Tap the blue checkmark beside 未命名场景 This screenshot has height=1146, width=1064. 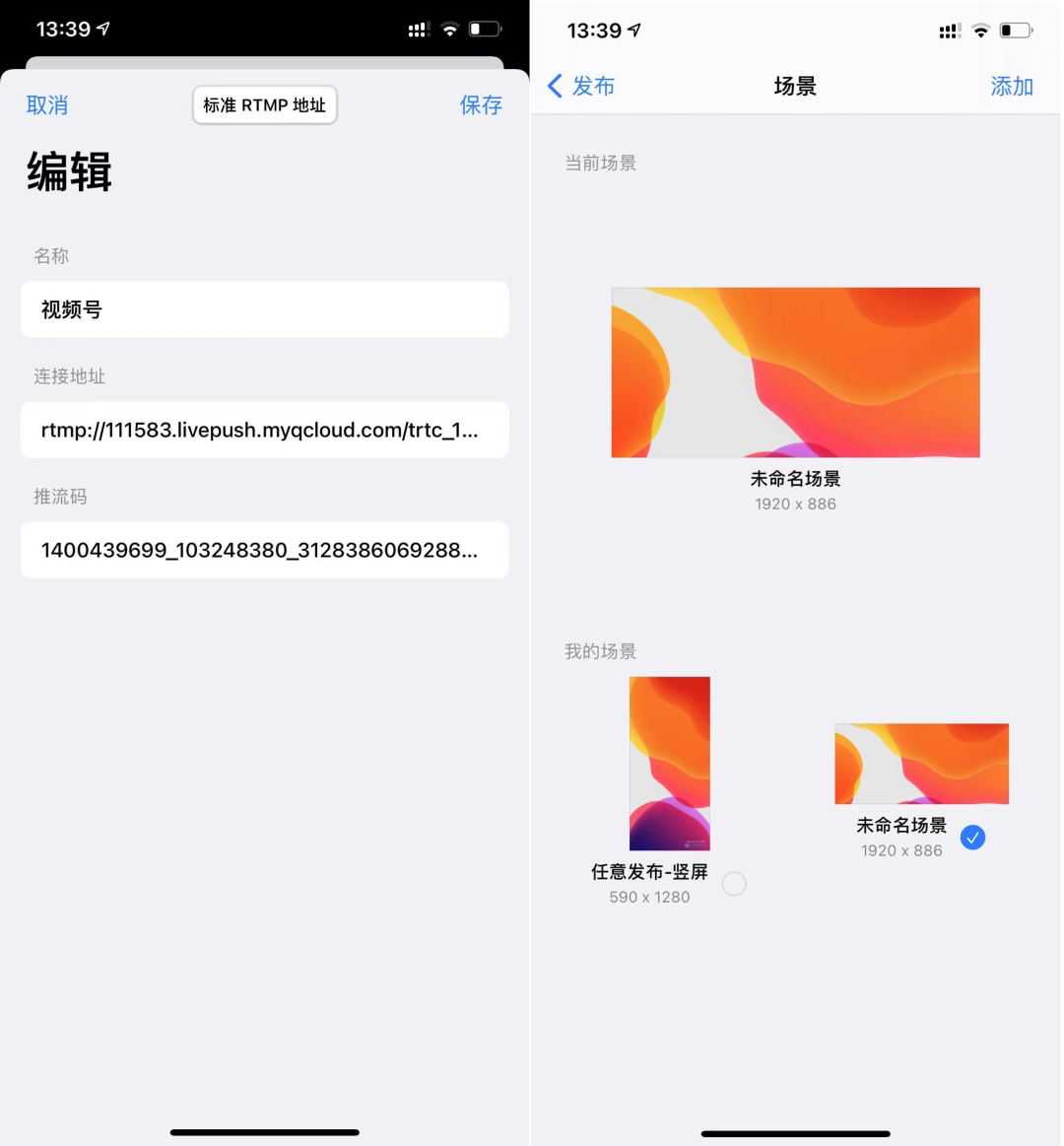(x=972, y=838)
